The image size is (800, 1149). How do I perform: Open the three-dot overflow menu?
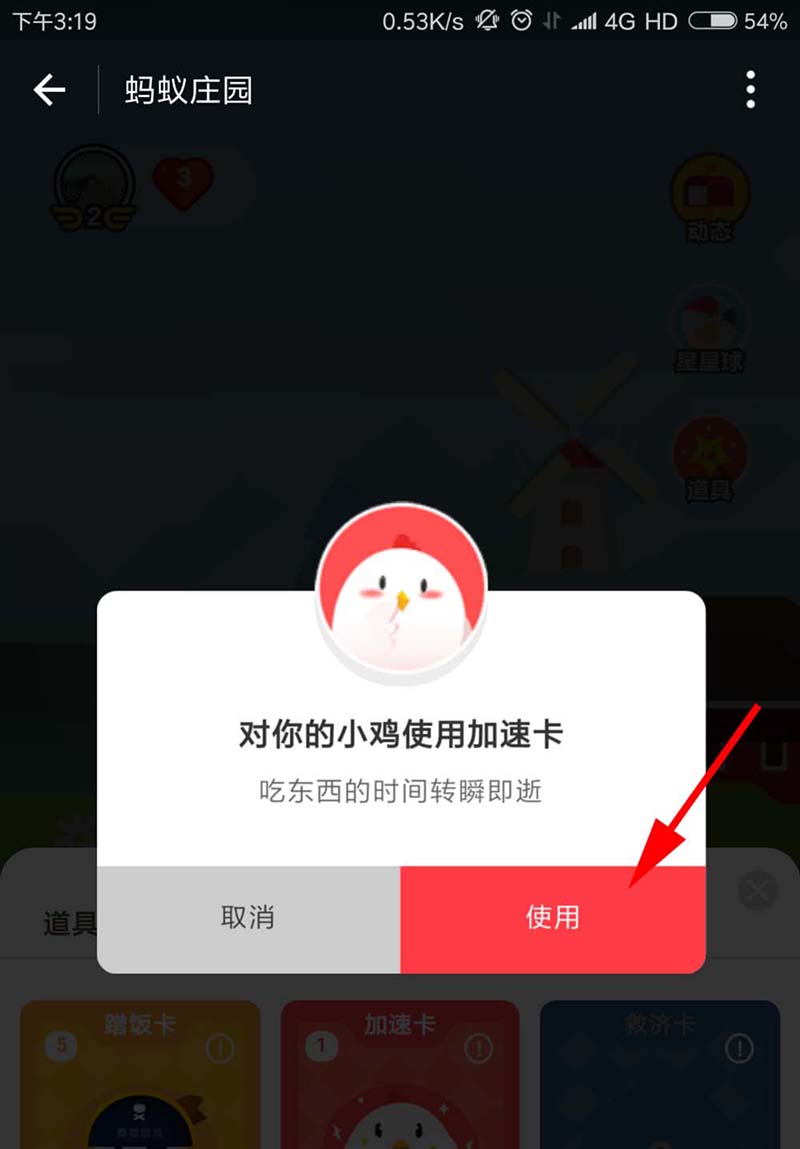pos(750,90)
